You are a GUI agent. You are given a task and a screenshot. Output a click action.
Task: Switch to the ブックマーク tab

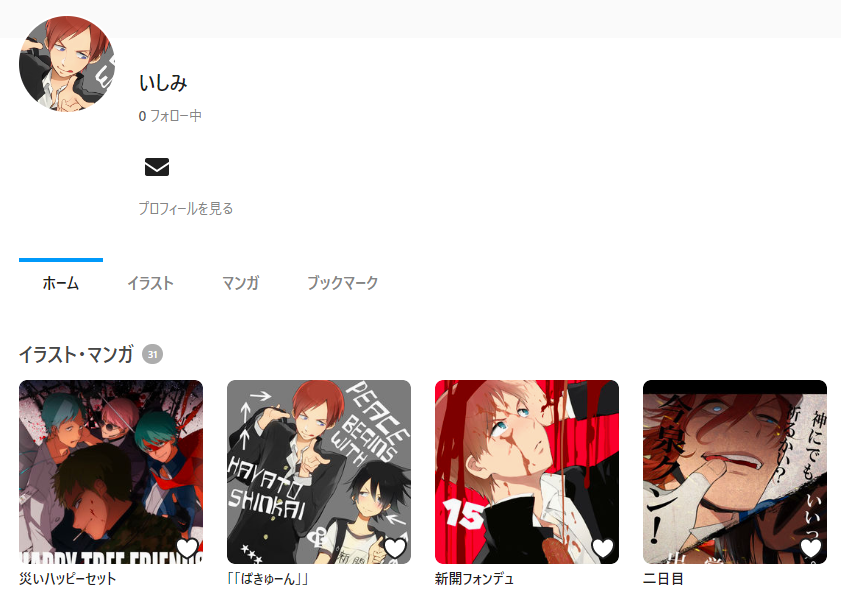(x=342, y=284)
